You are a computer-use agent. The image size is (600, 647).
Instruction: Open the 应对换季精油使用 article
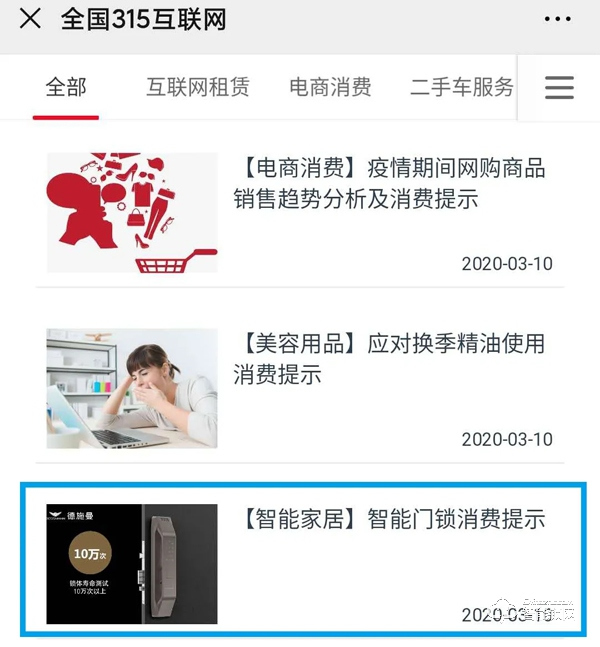(x=390, y=360)
